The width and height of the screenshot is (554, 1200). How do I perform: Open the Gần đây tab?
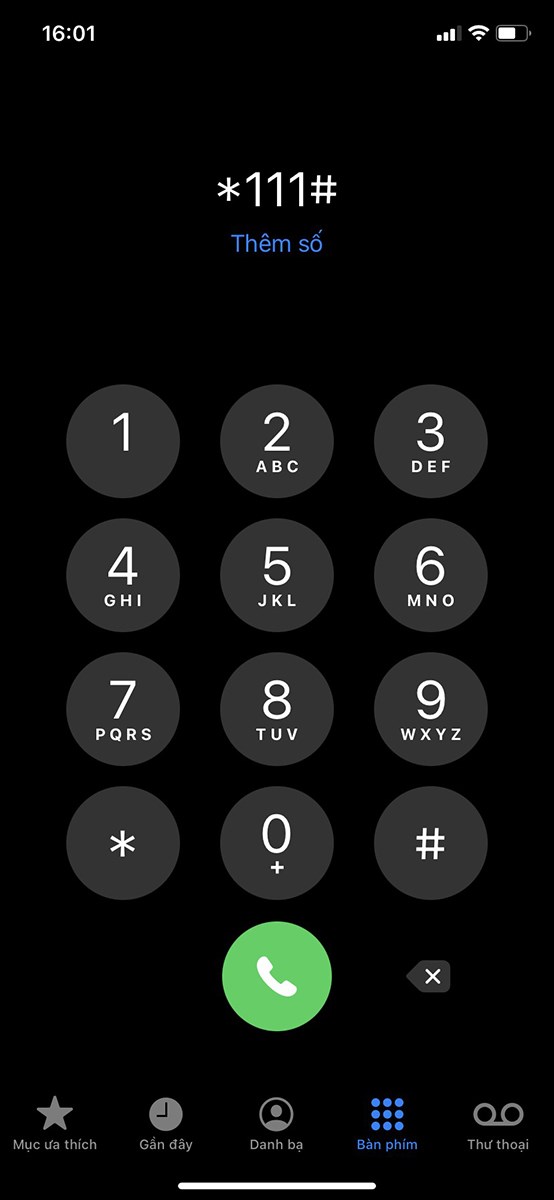pyautogui.click(x=166, y=1124)
